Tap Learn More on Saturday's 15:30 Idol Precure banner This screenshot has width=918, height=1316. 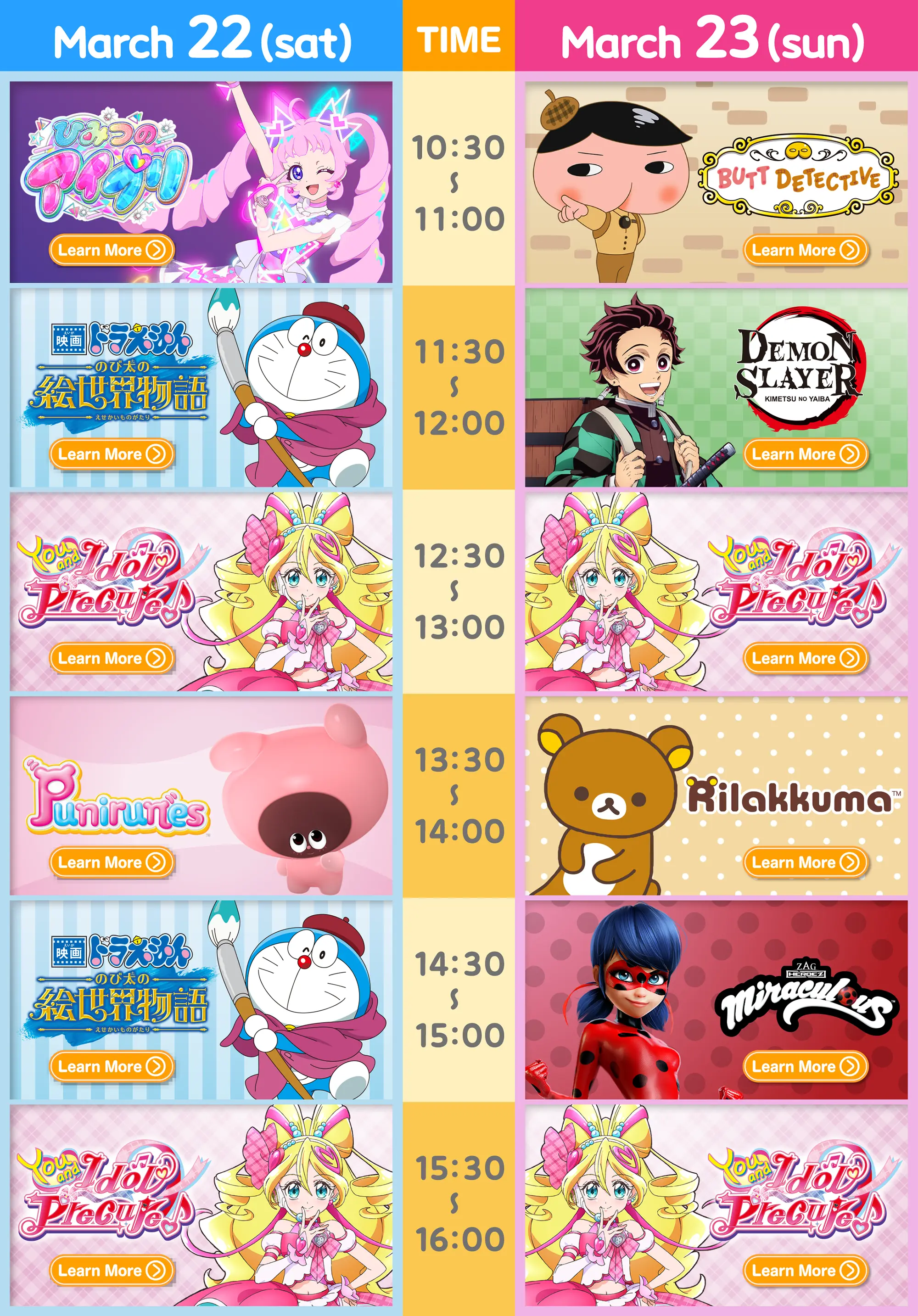click(x=112, y=1270)
